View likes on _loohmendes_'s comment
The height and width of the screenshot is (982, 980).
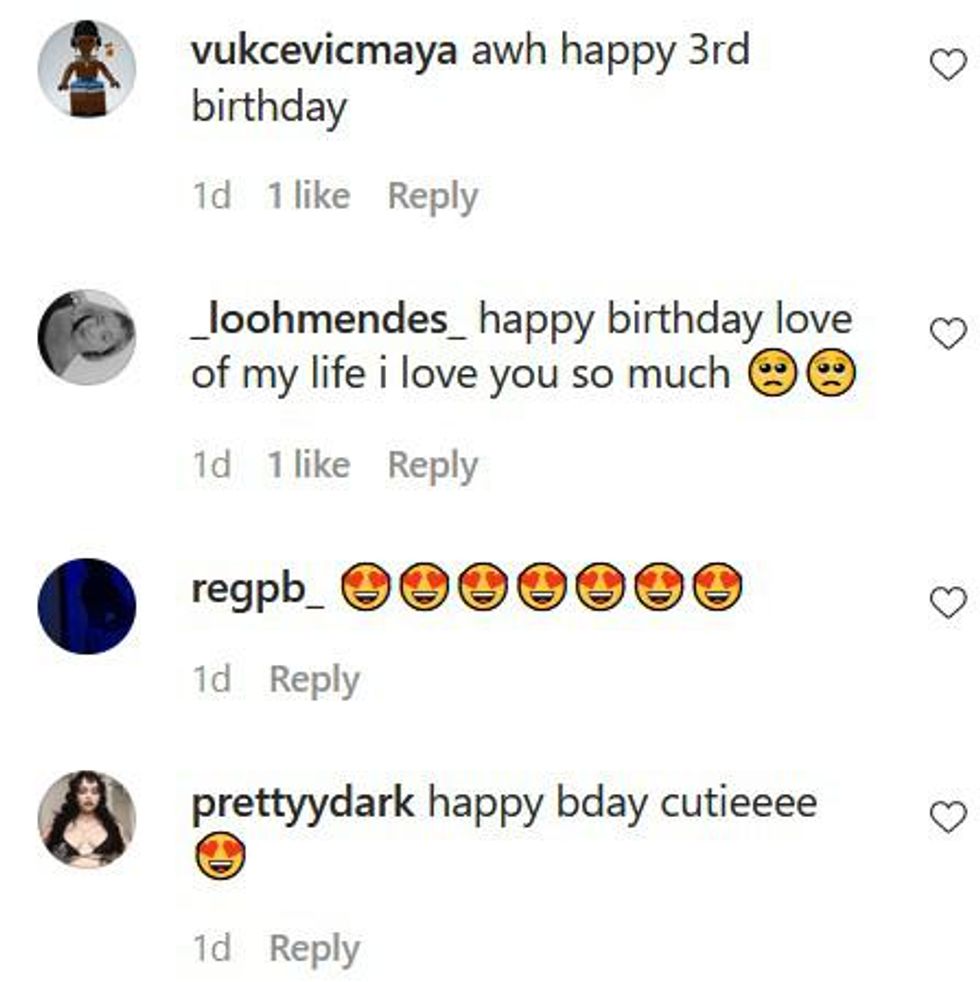(x=308, y=465)
